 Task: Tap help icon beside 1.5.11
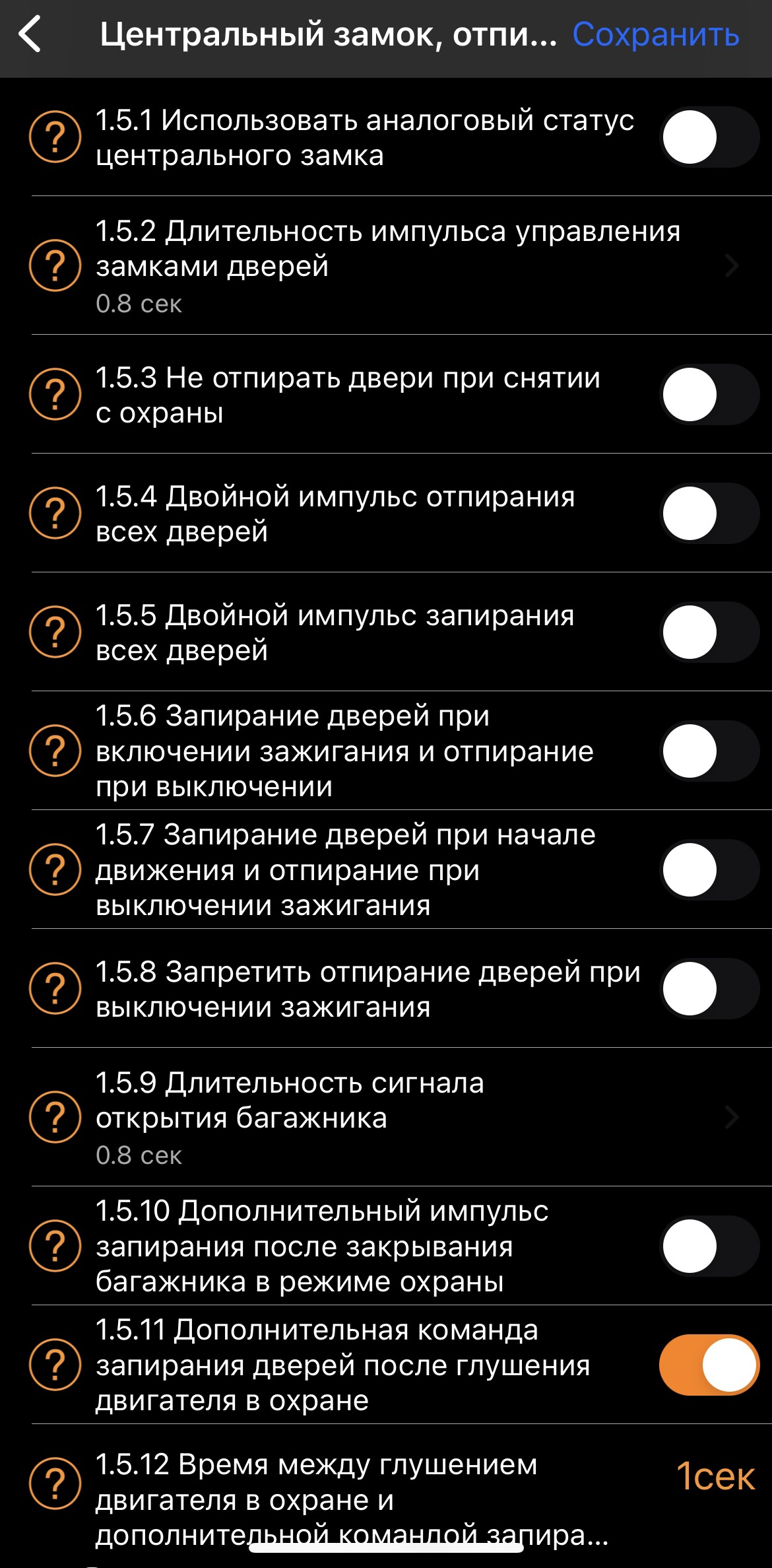pyautogui.click(x=55, y=1365)
